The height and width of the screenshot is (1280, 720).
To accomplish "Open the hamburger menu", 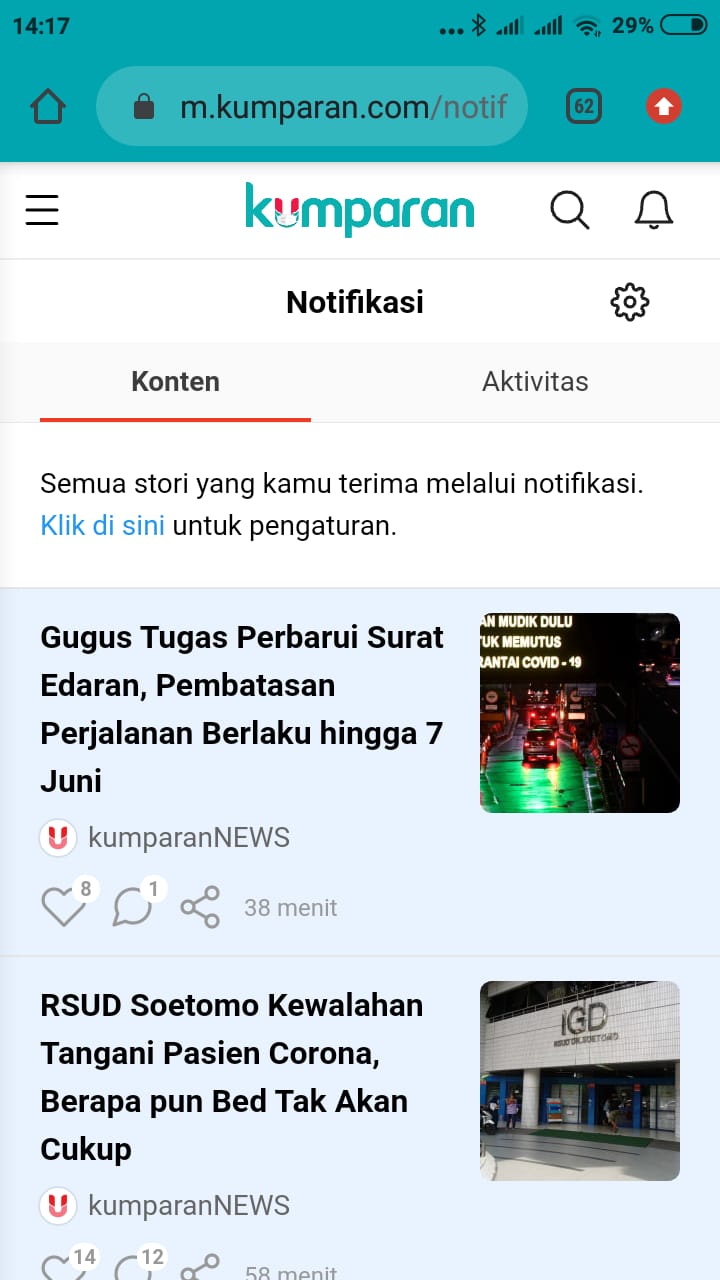I will point(42,210).
